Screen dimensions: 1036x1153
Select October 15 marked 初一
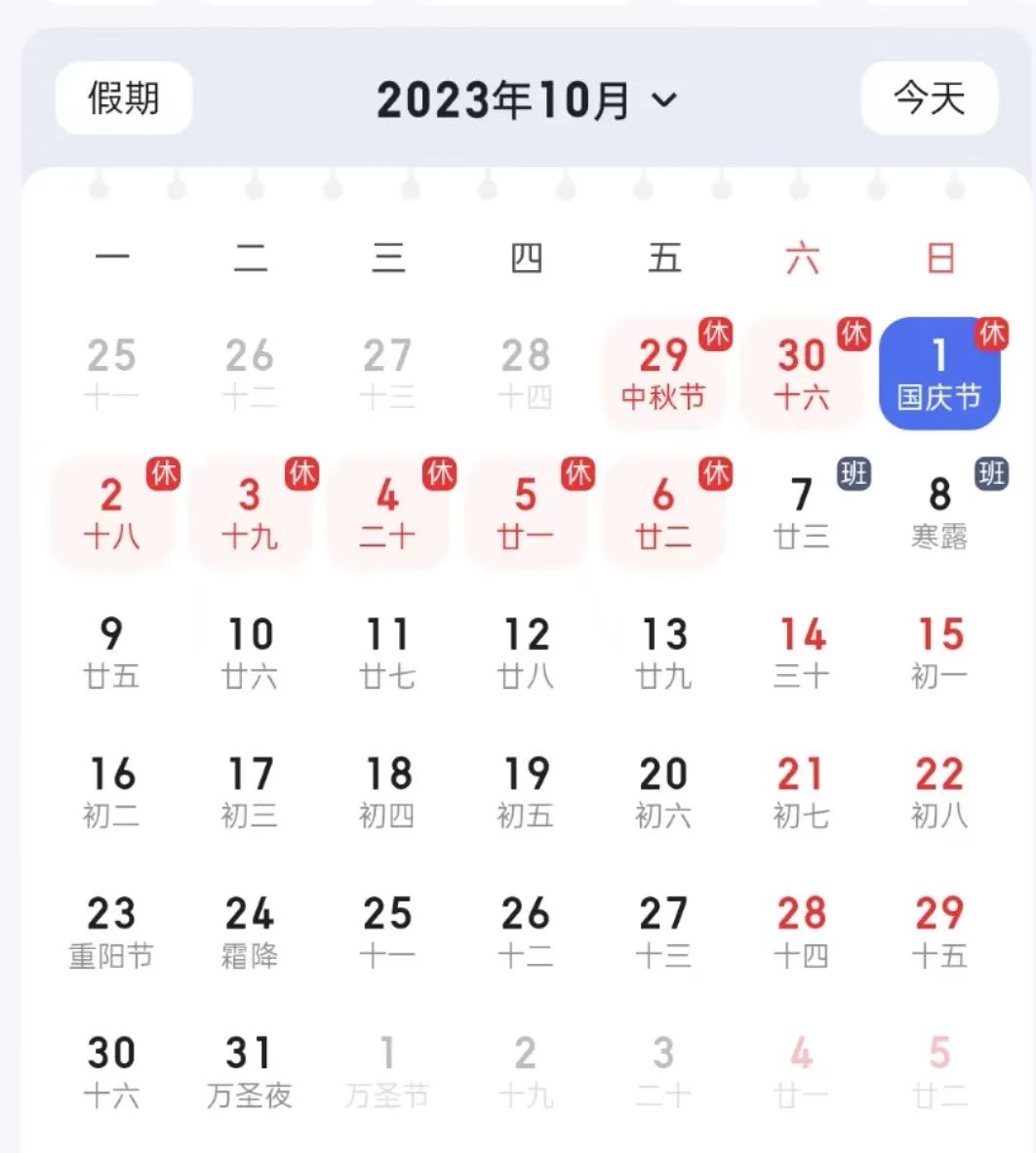939,653
